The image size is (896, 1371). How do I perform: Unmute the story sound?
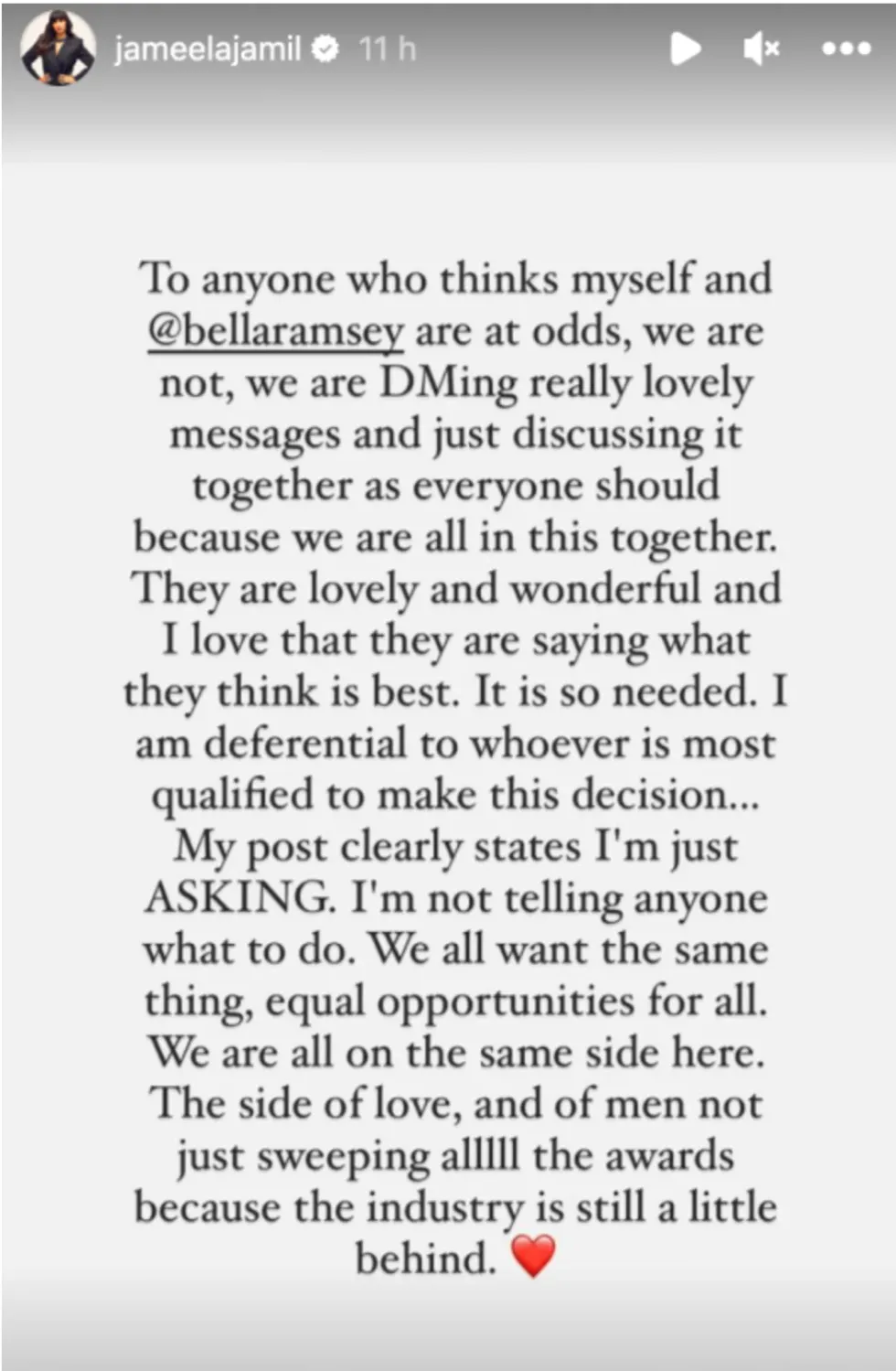pos(761,48)
